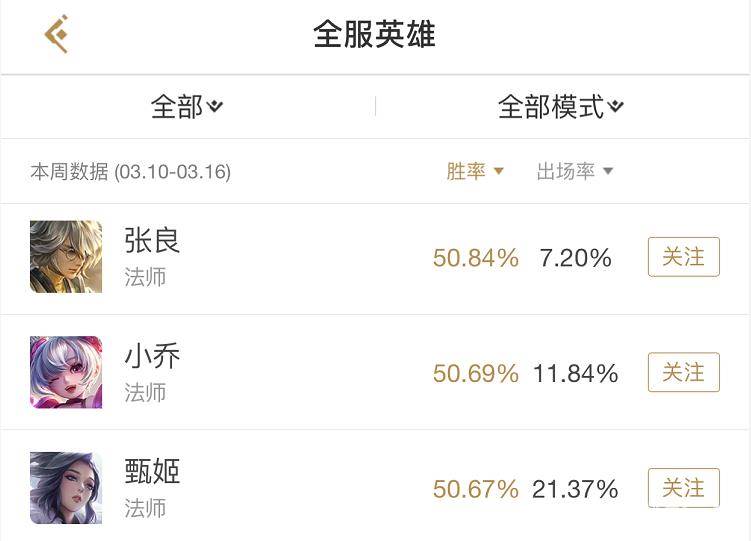Sort heroes by 胜率

point(475,172)
